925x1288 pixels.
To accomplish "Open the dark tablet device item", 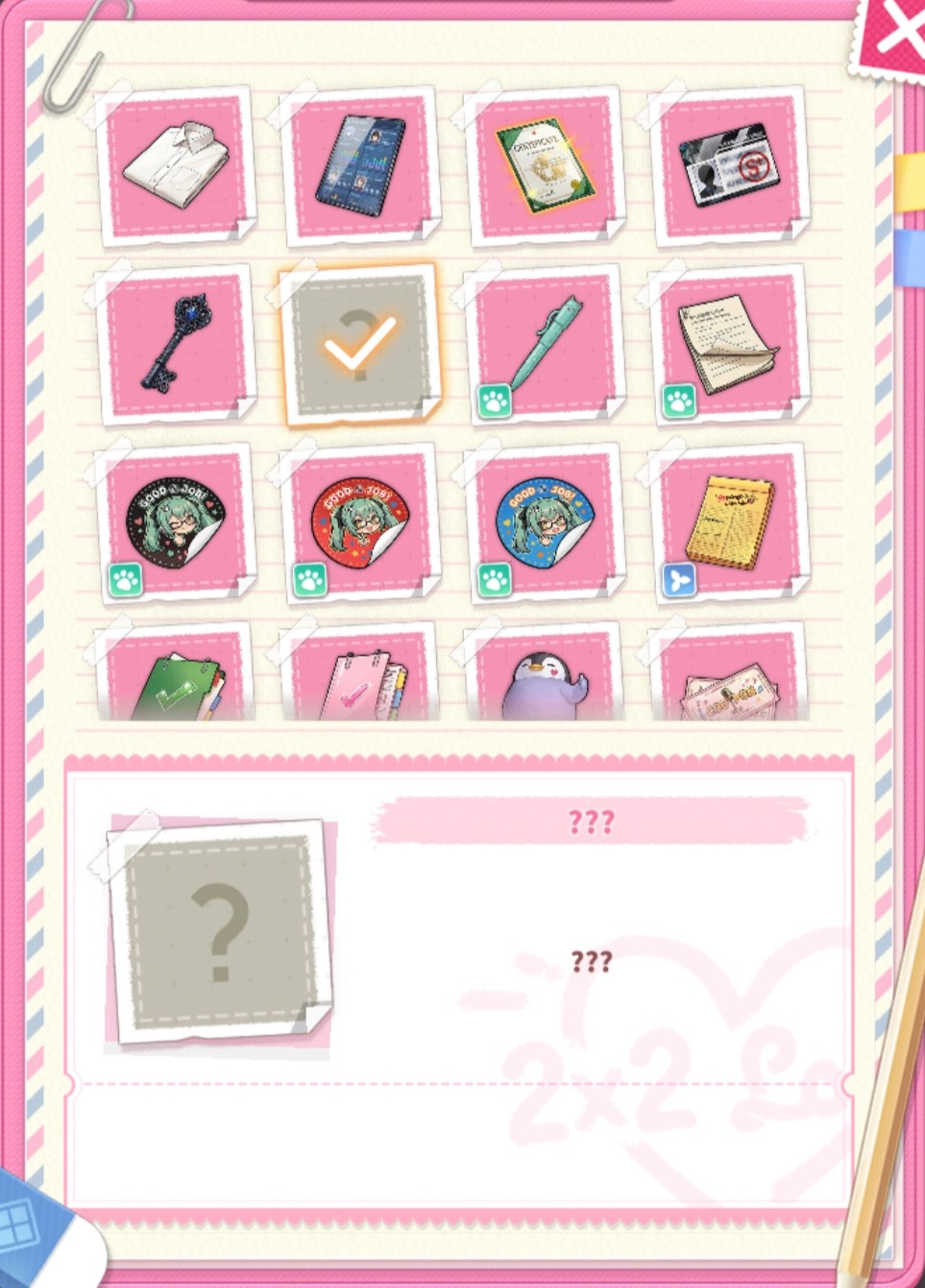I will pos(360,165).
